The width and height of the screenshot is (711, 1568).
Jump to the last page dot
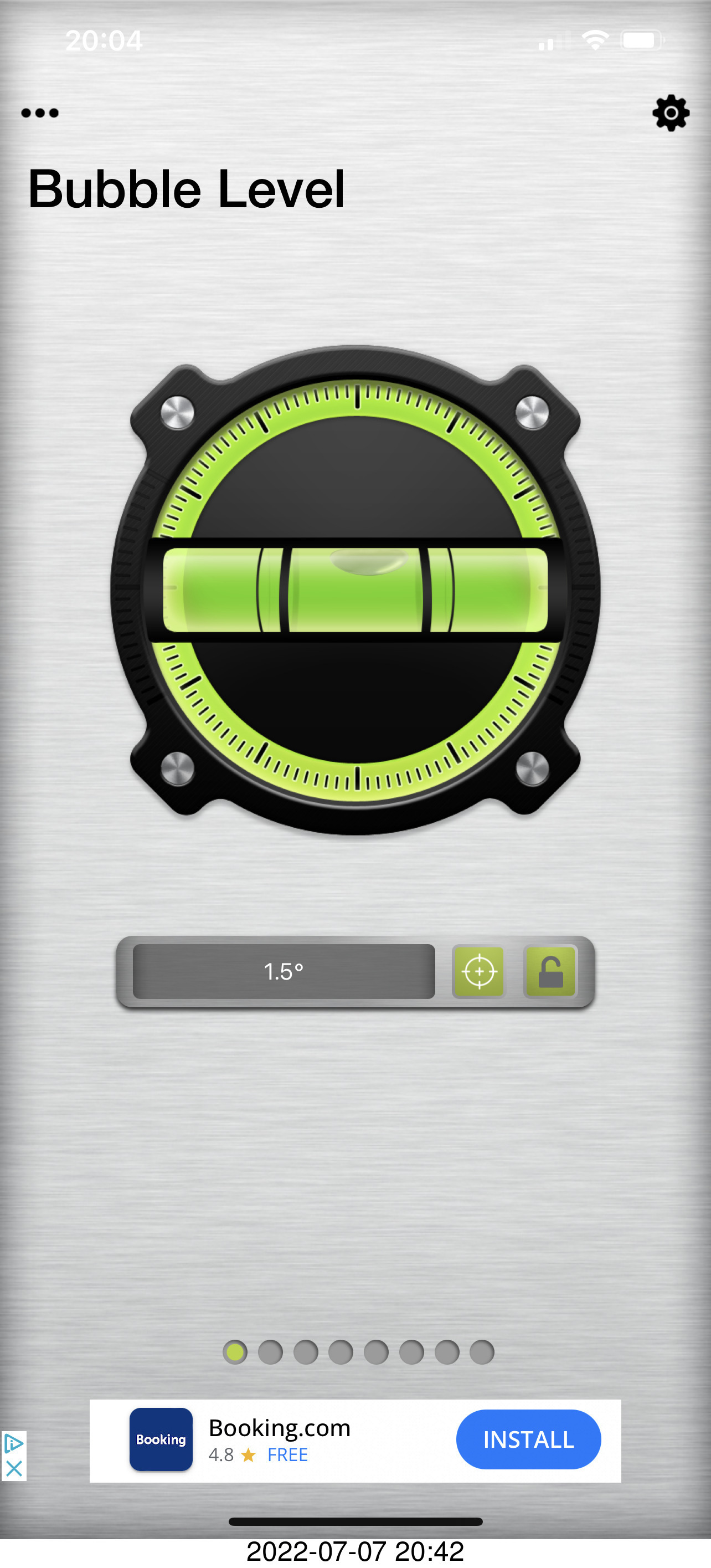click(482, 1352)
